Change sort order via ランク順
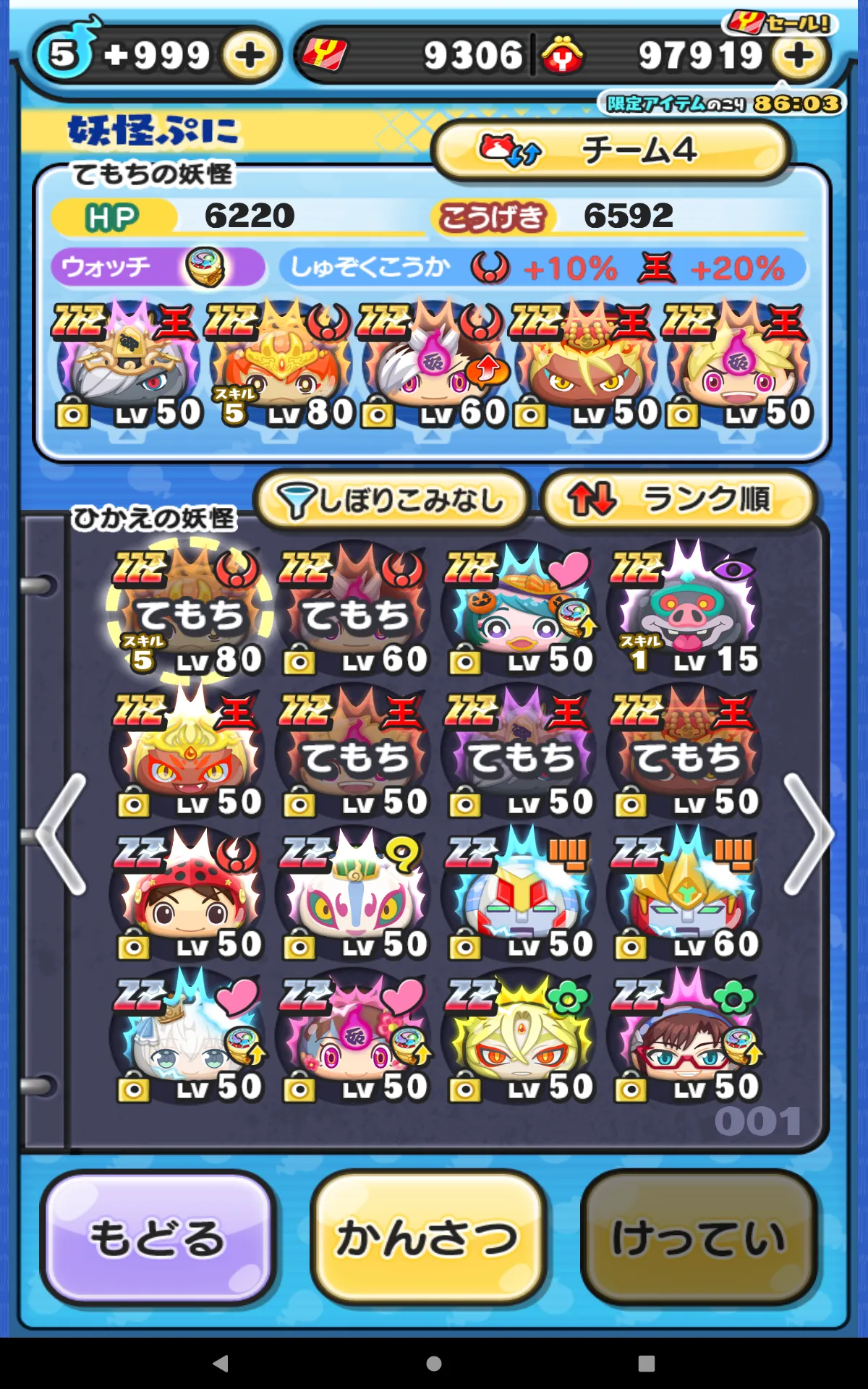This screenshot has width=868, height=1389. (x=678, y=499)
